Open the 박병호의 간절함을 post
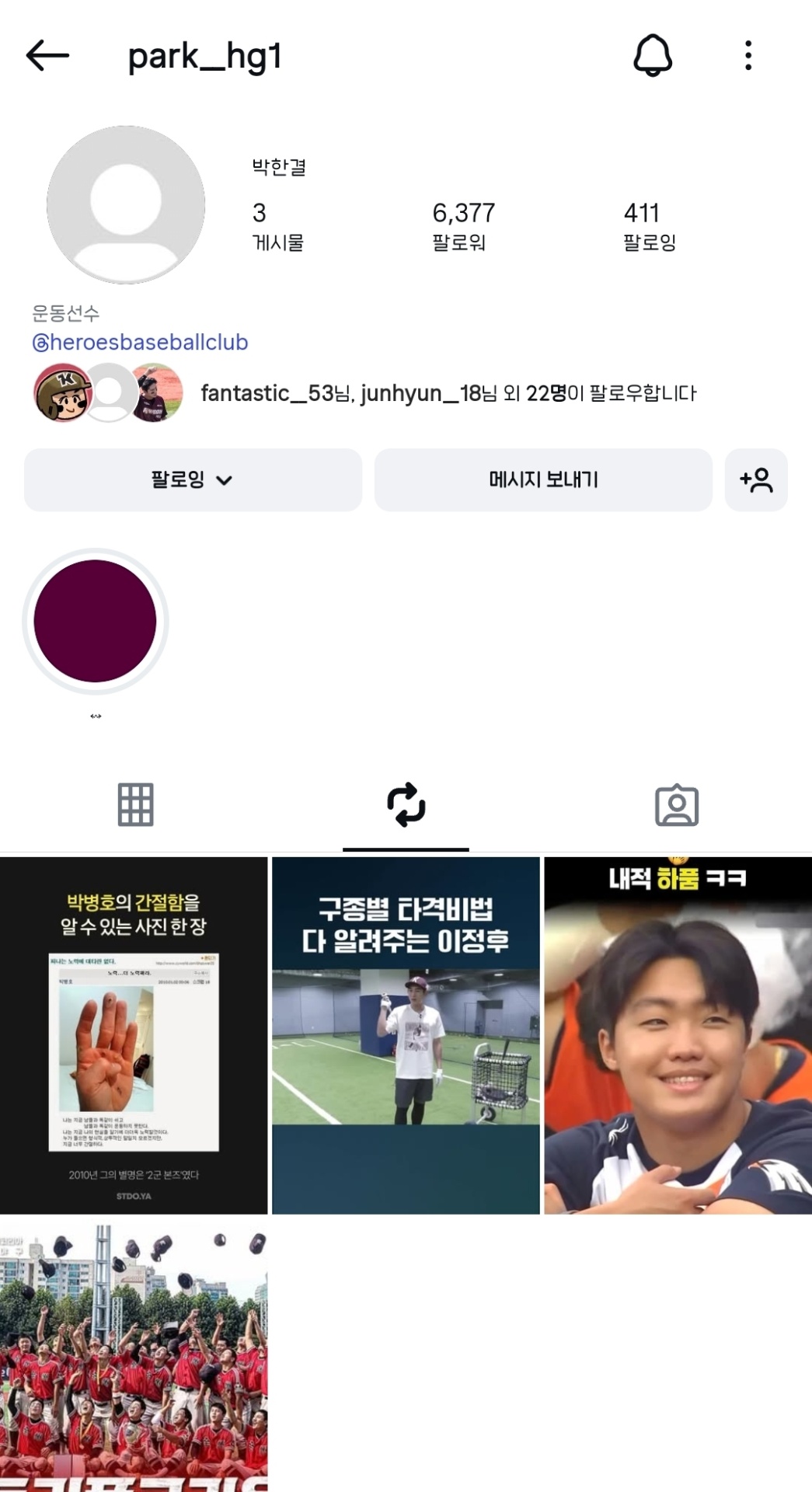Screen dimensions: 812x1492 (x=134, y=1035)
